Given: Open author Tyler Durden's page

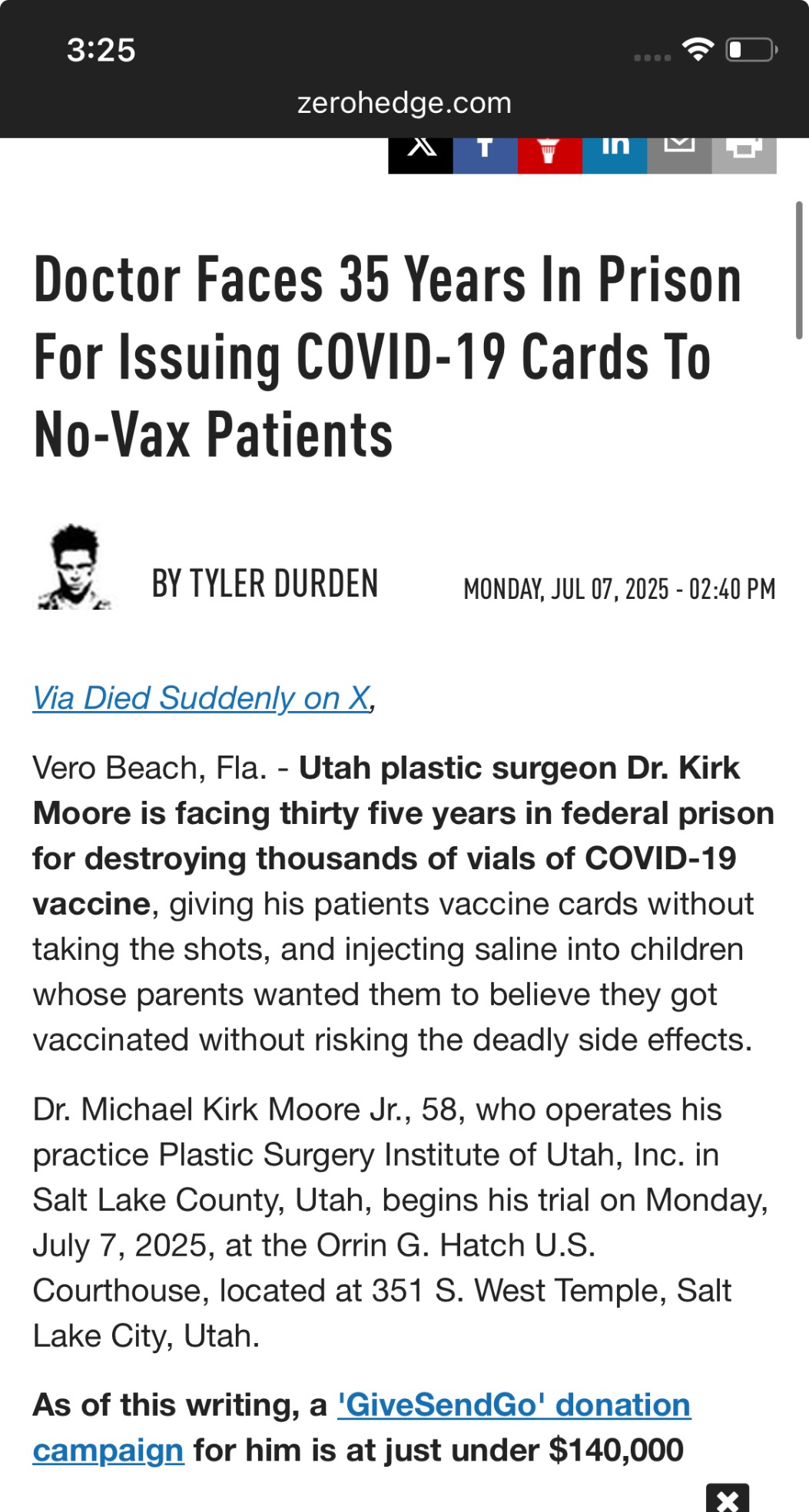Looking at the screenshot, I should (264, 584).
